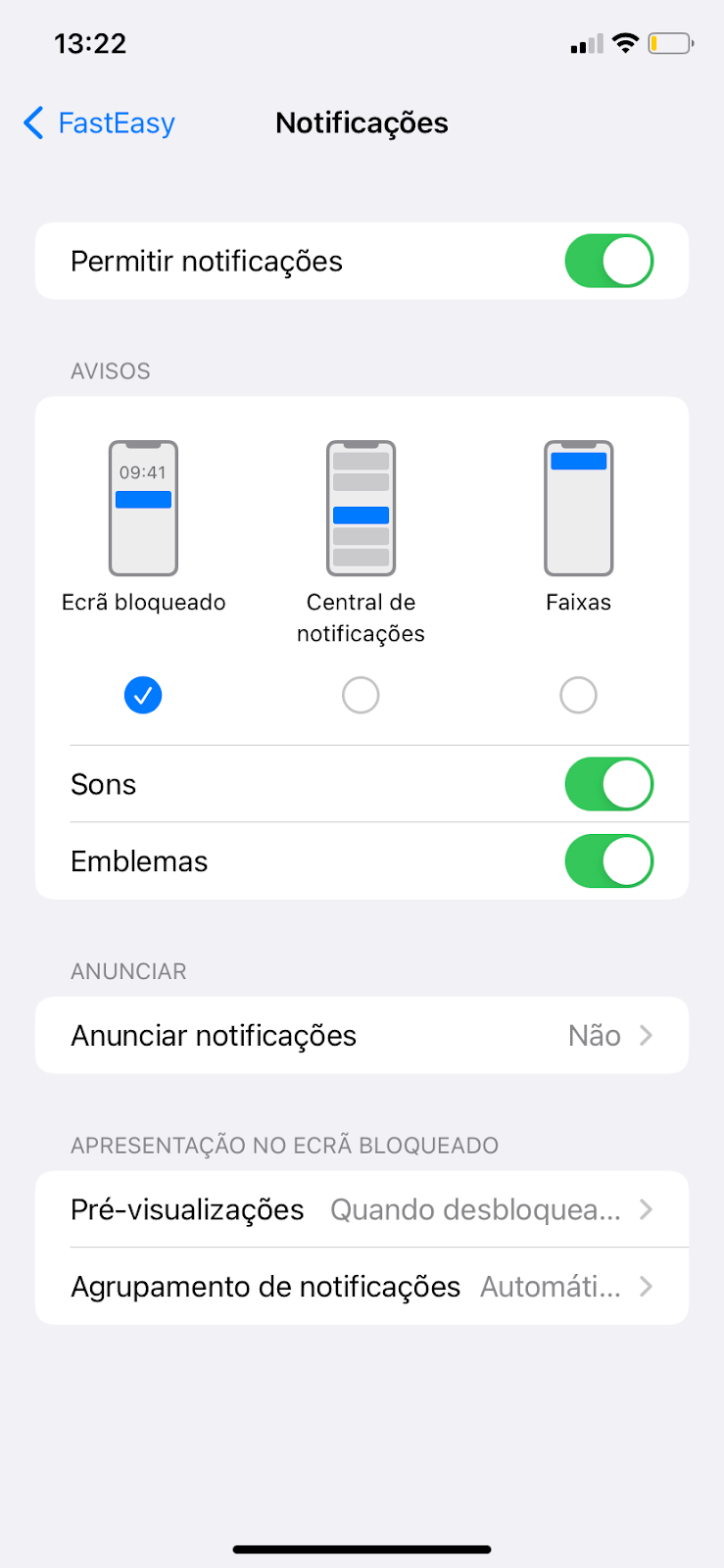Open Anunciar notificações settings
The image size is (724, 1568).
point(362,1035)
